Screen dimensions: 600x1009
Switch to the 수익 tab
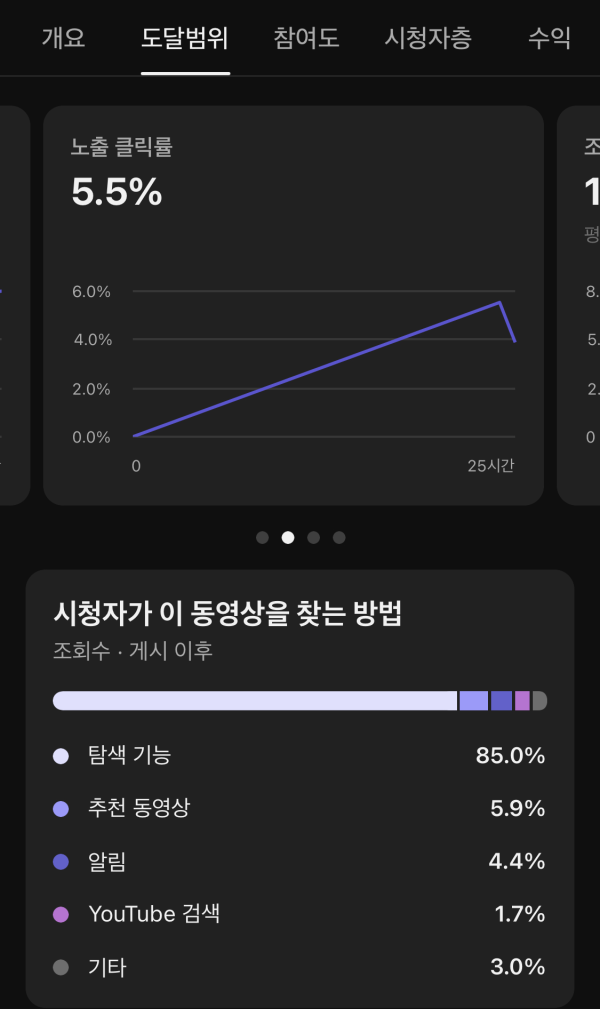click(549, 39)
